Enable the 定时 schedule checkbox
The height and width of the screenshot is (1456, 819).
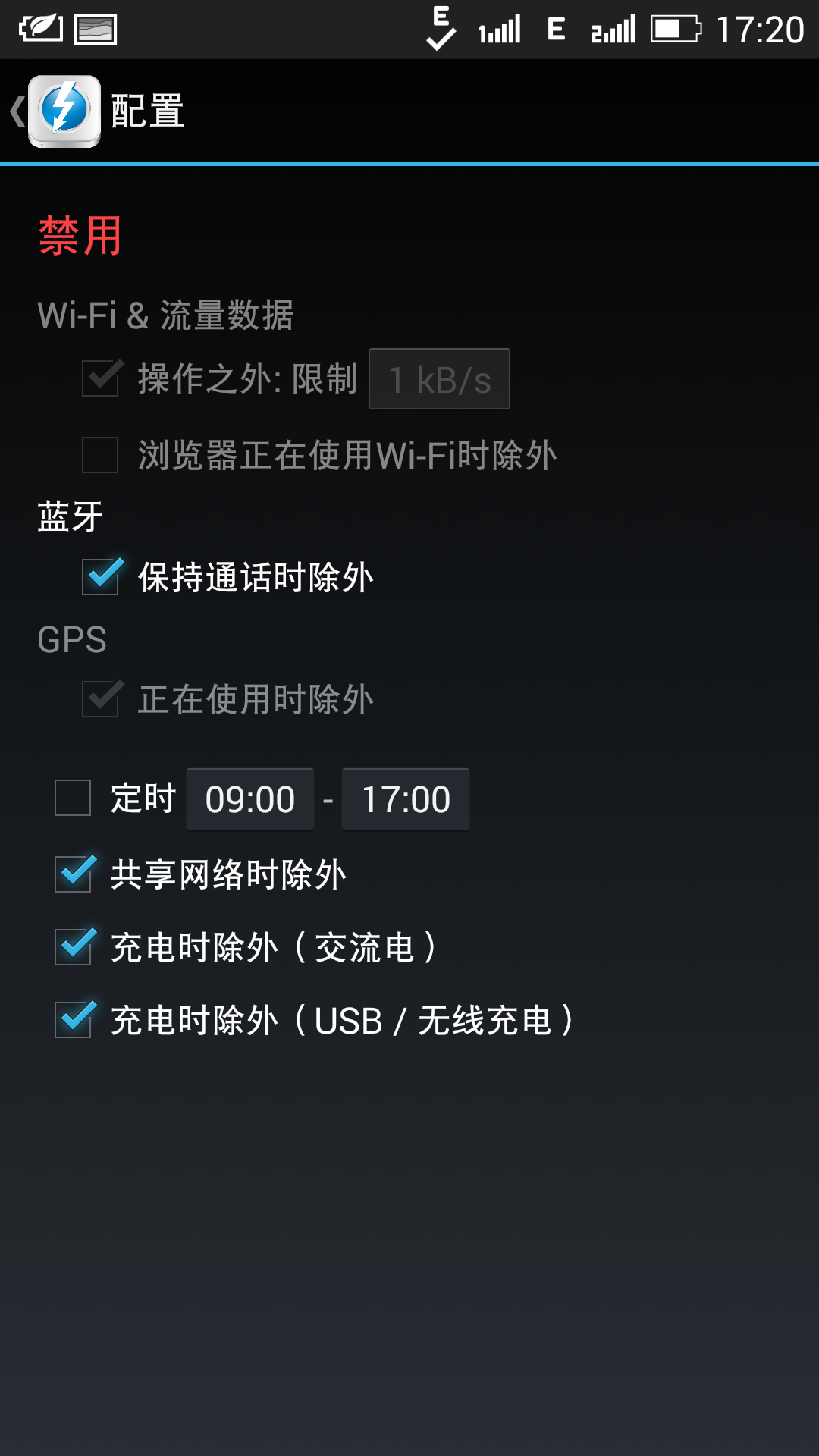click(x=73, y=799)
